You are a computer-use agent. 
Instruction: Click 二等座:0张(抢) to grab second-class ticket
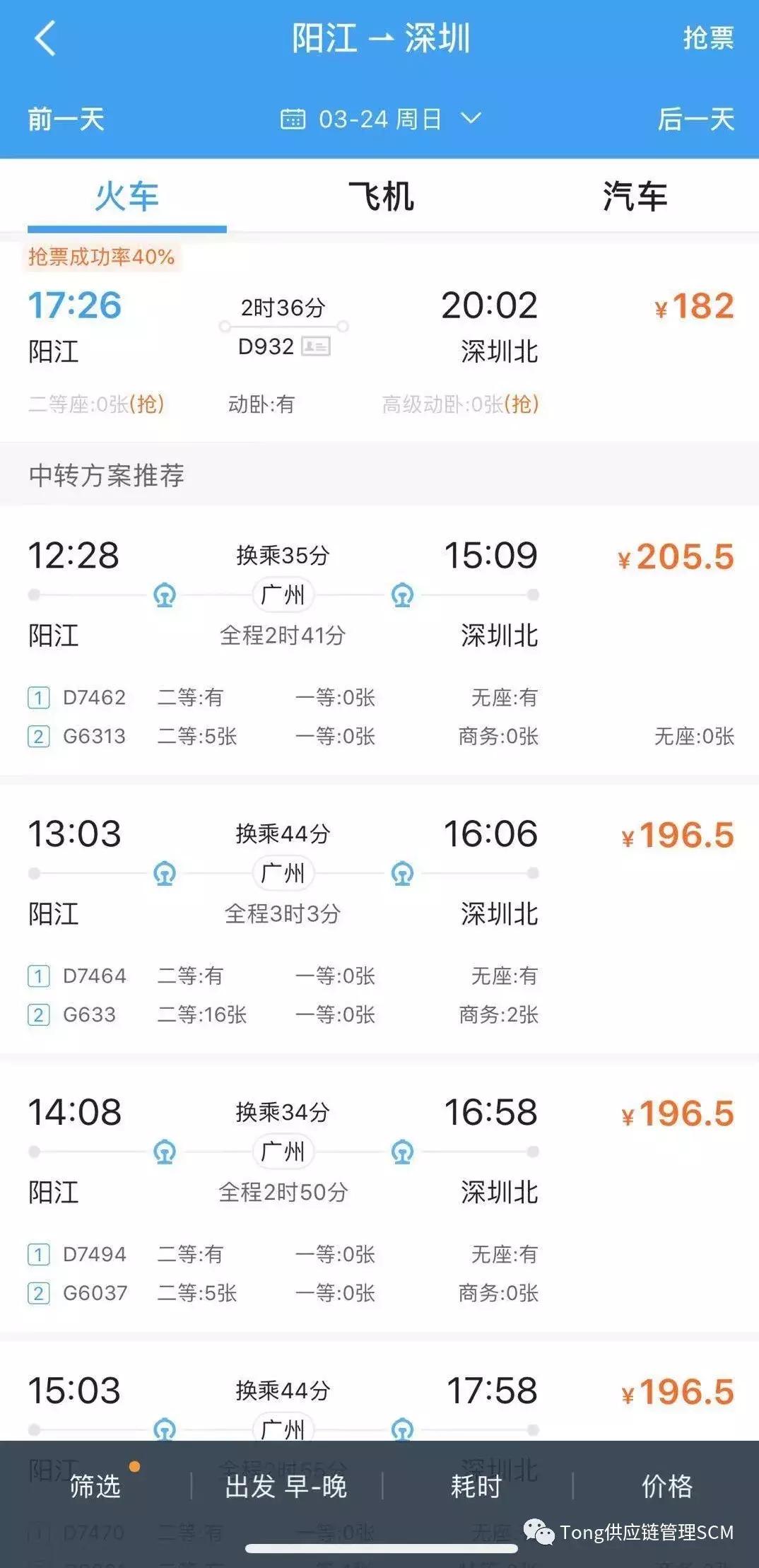pos(95,405)
